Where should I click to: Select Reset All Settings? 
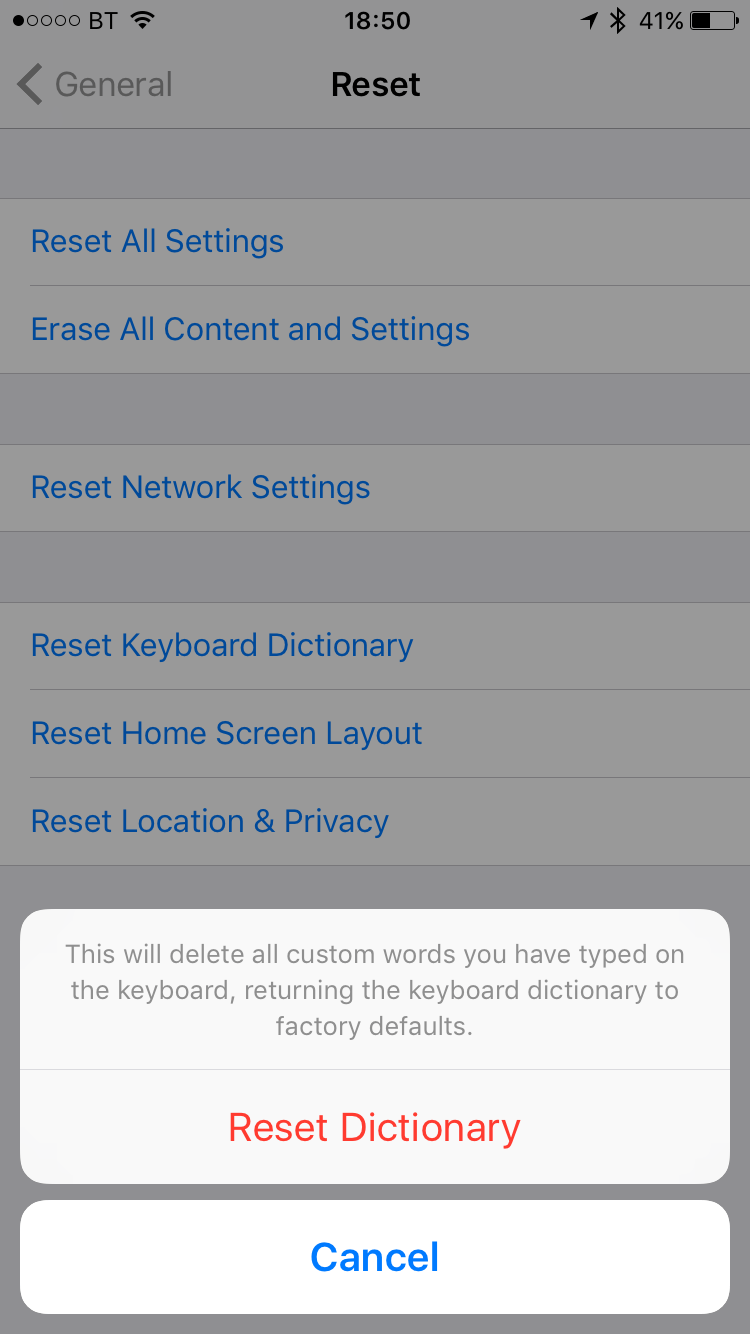click(x=157, y=241)
